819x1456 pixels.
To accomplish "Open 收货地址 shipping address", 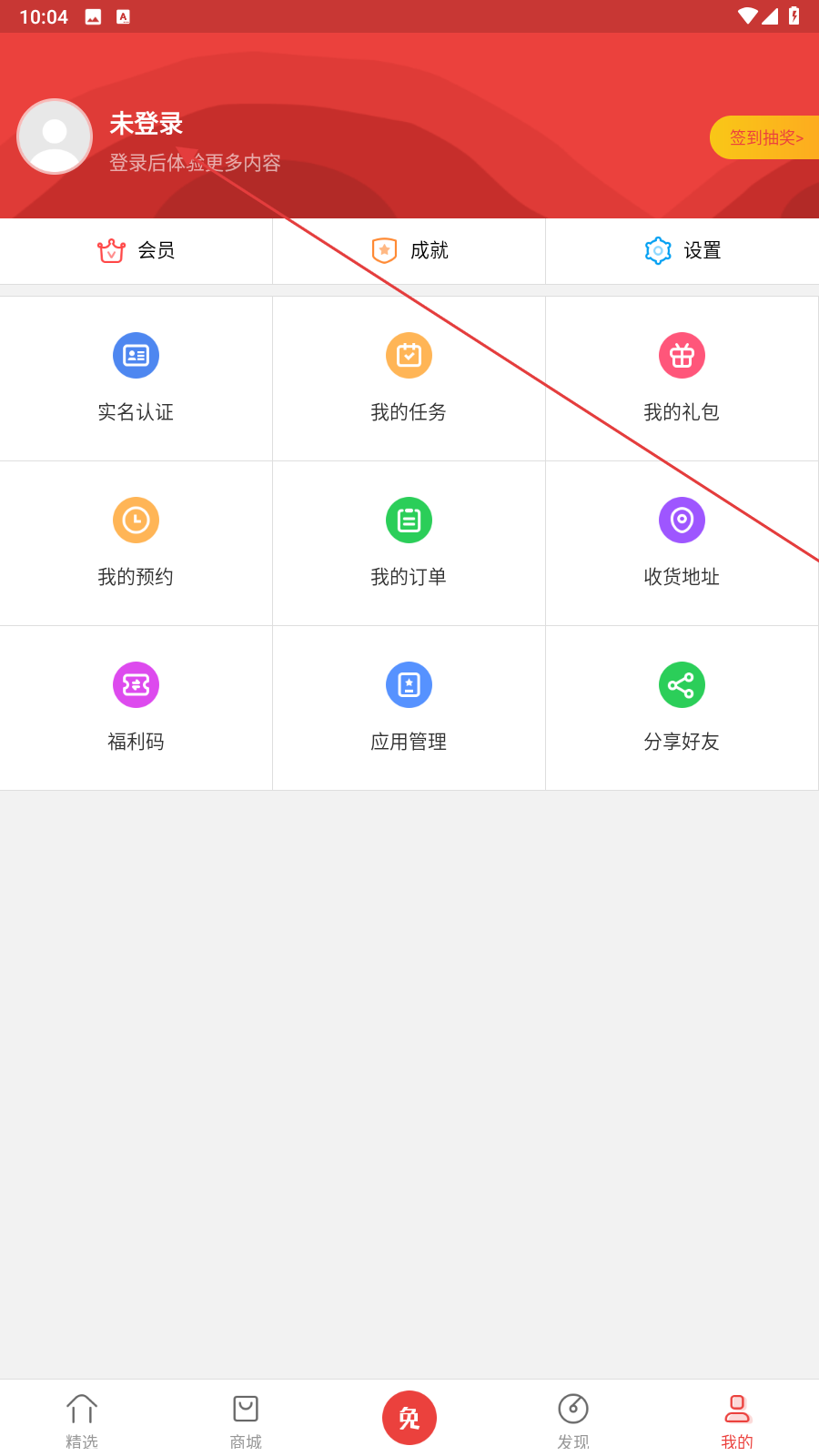I will 682,543.
